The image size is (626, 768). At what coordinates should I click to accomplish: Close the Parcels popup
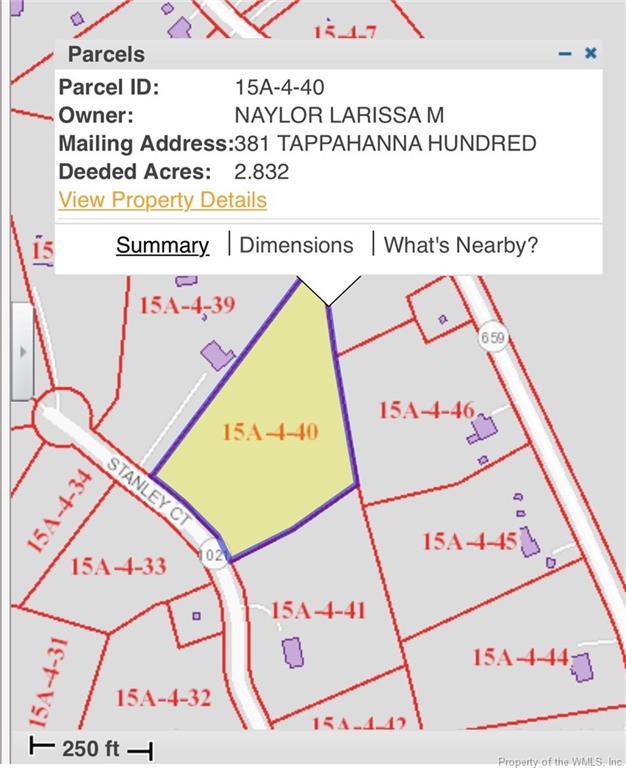pos(591,54)
